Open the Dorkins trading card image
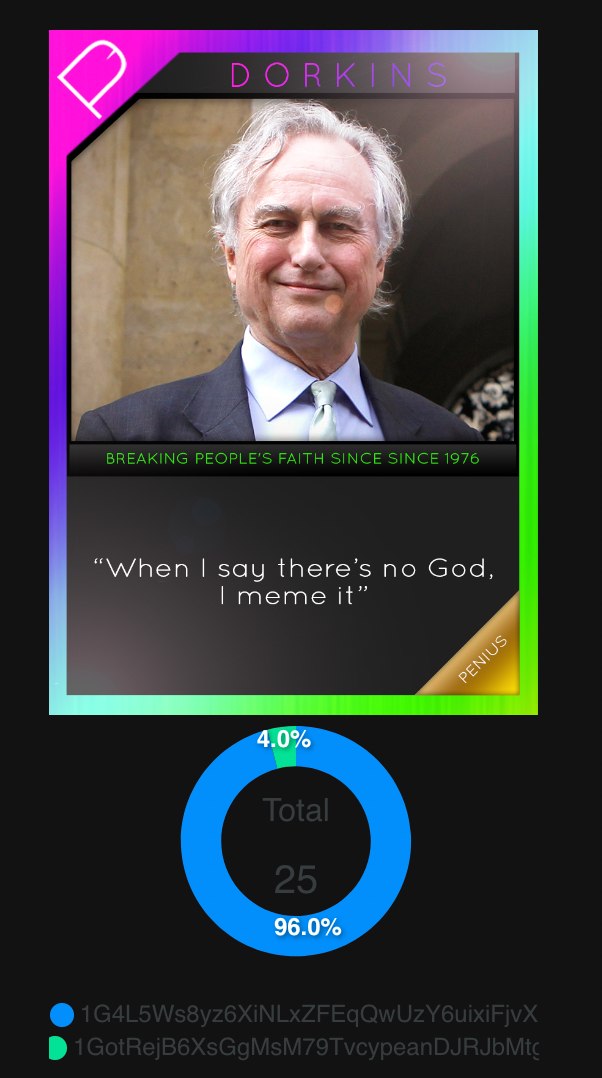 (x=293, y=372)
